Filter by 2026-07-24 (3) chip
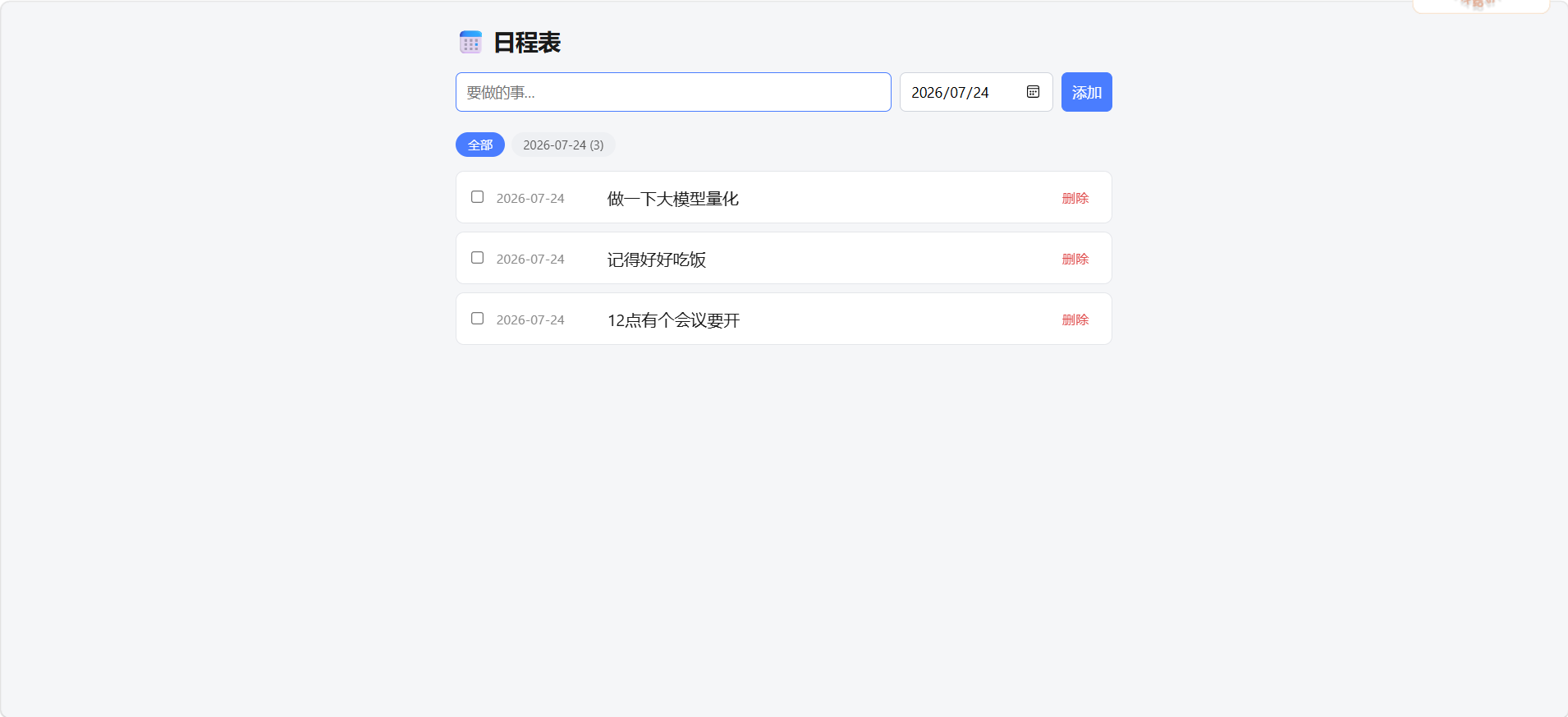The image size is (1568, 717). [563, 145]
